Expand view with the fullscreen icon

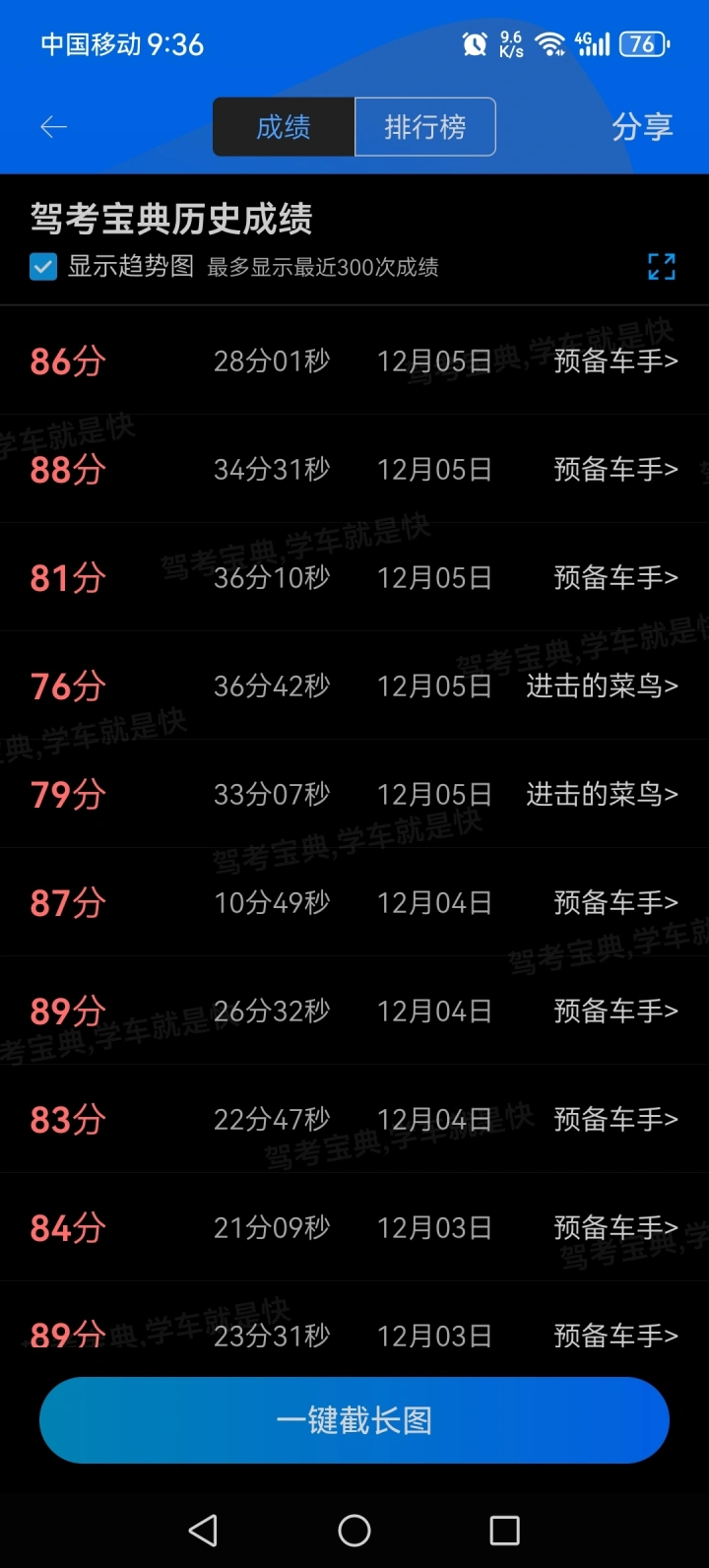click(x=662, y=267)
